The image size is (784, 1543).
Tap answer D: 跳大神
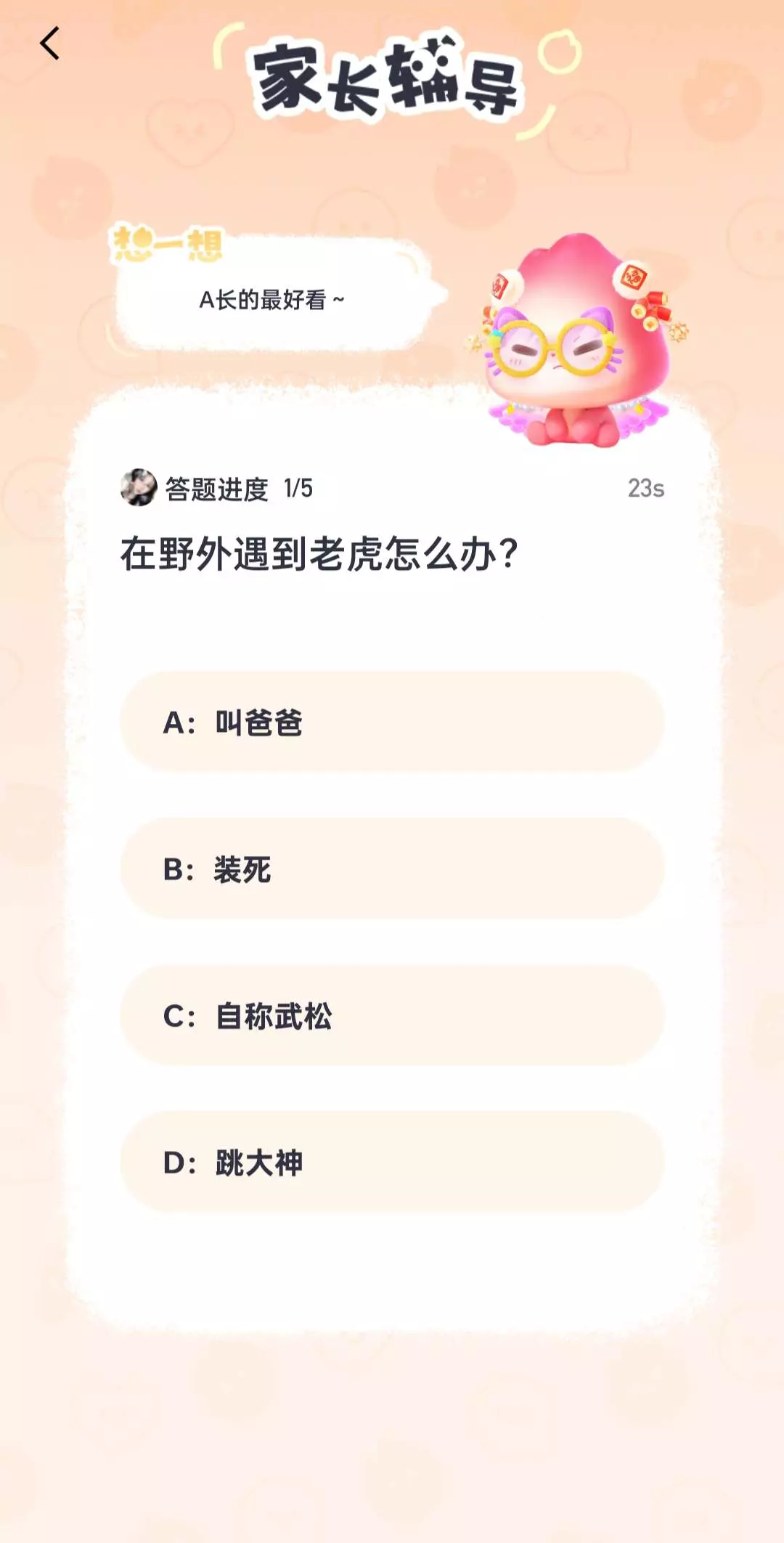pos(392,1162)
